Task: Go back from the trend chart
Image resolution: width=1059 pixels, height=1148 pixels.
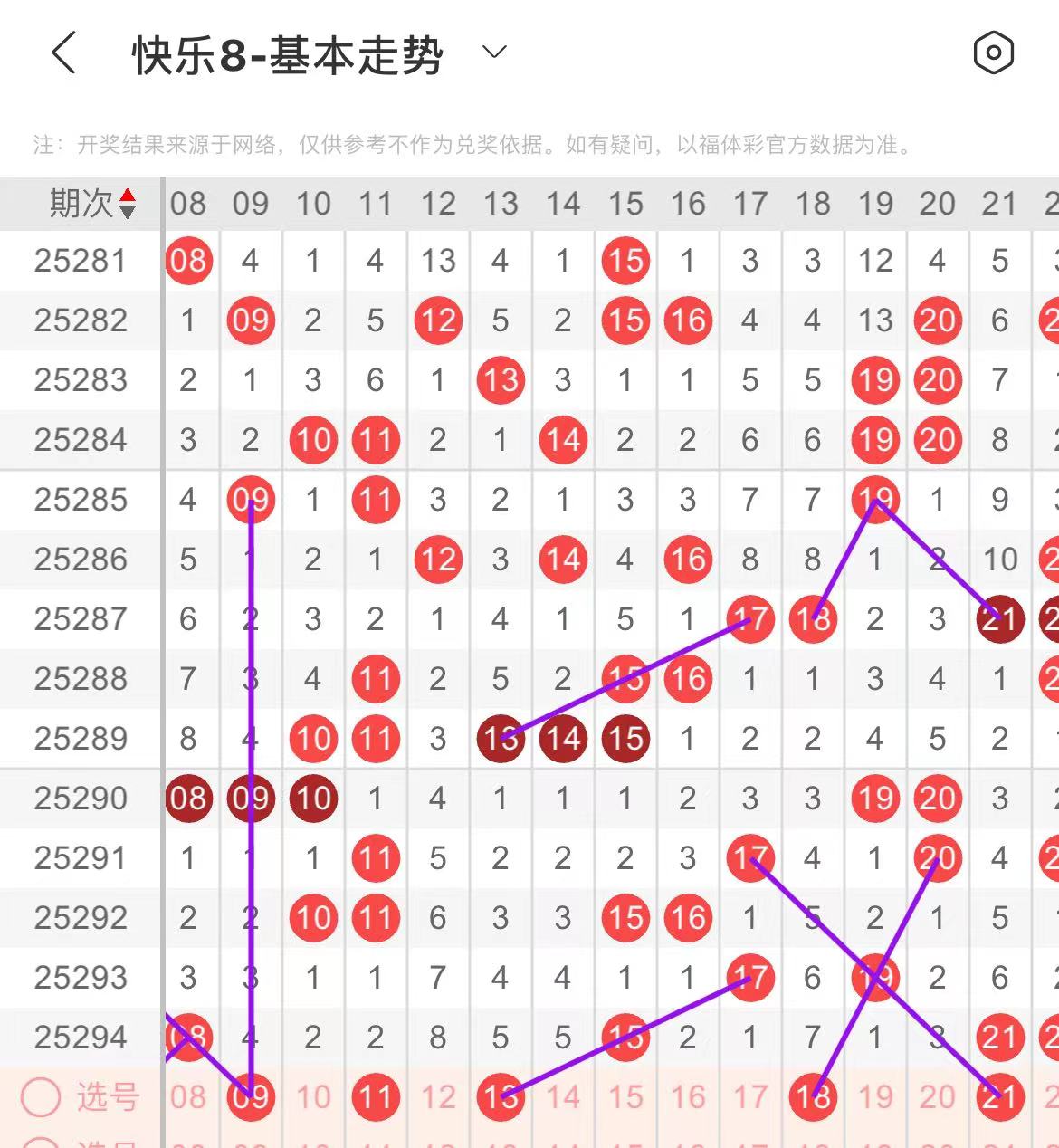Action: pos(63,53)
